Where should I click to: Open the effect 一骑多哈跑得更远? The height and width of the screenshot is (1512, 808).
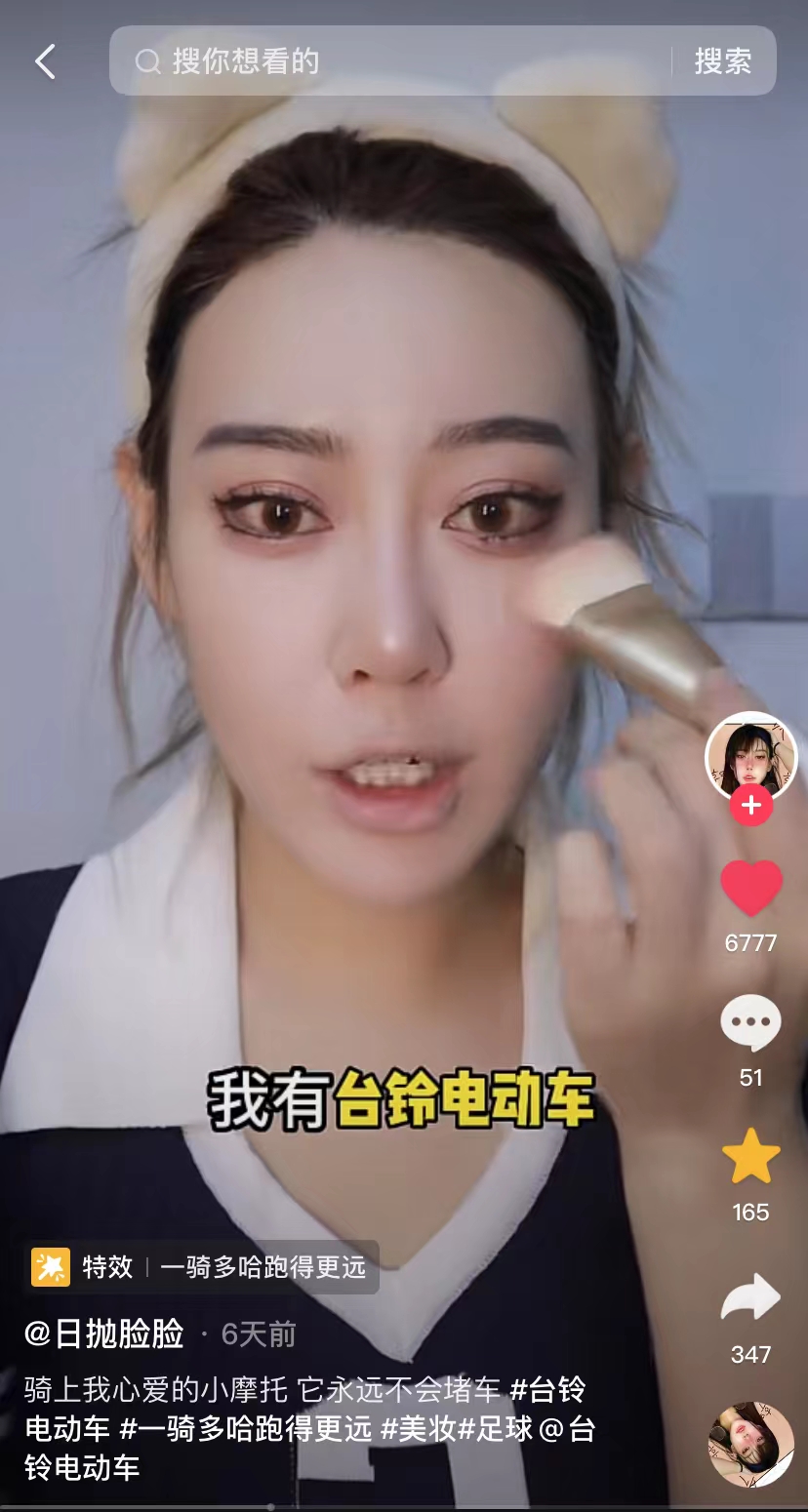click(263, 1266)
